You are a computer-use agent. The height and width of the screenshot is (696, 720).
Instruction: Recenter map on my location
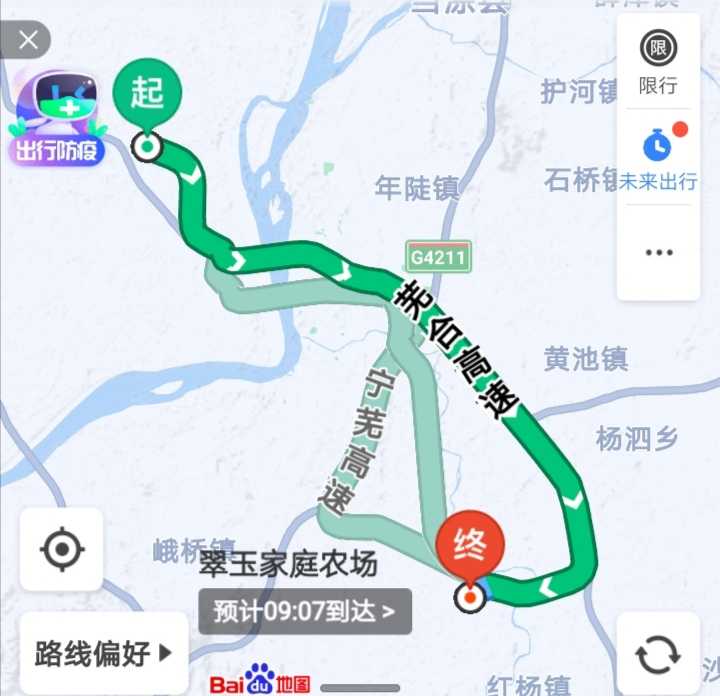(x=61, y=549)
